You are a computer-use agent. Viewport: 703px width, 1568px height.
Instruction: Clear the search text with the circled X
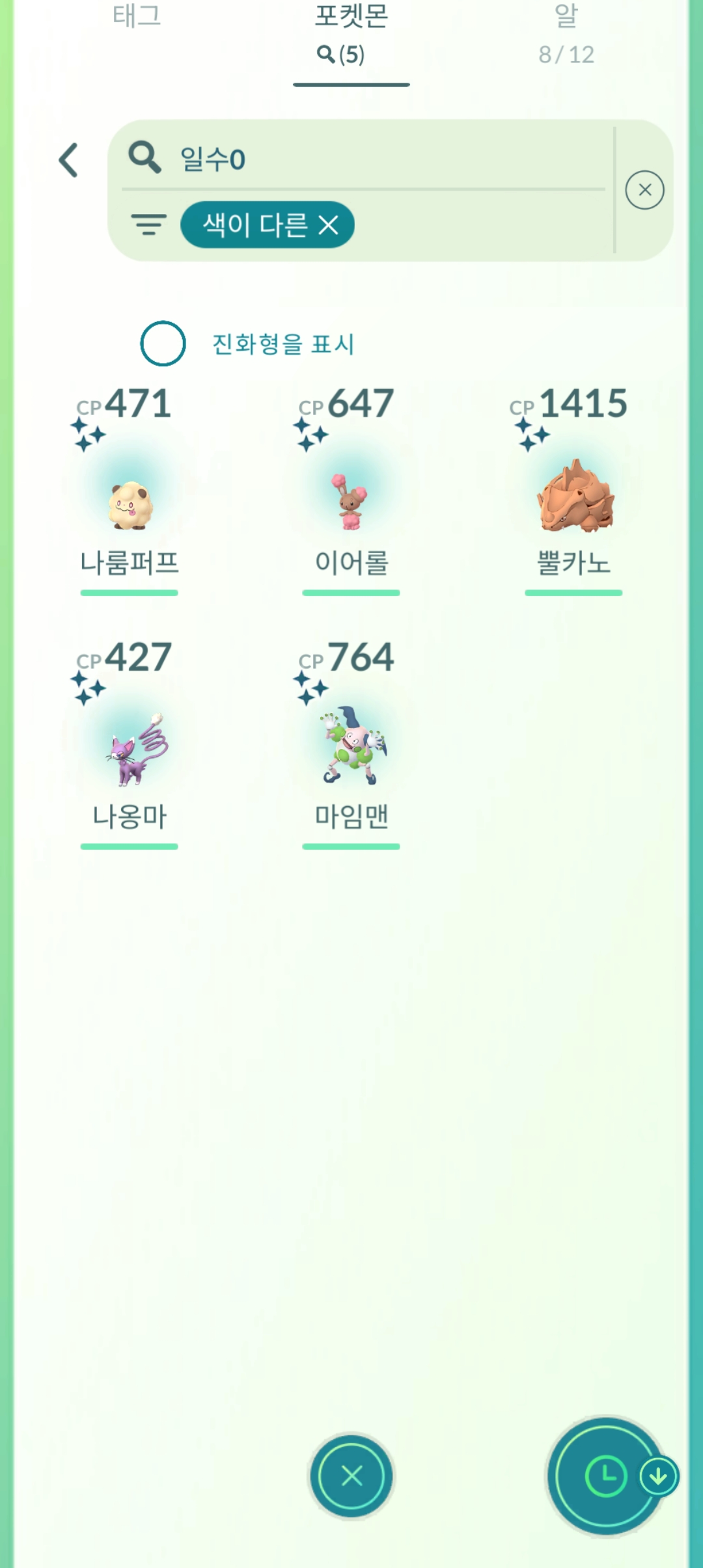644,190
